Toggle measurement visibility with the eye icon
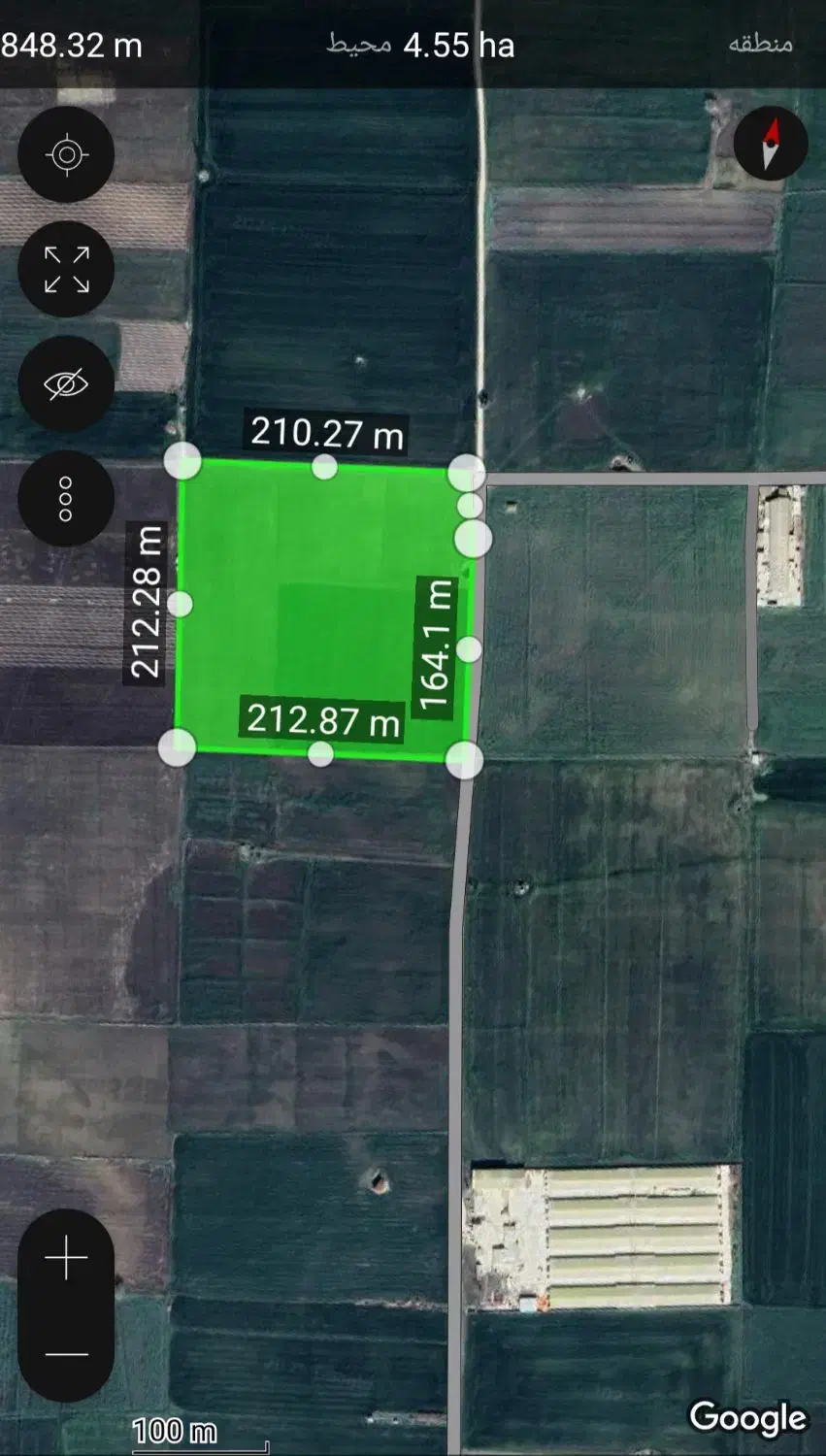This screenshot has width=826, height=1456. point(66,384)
